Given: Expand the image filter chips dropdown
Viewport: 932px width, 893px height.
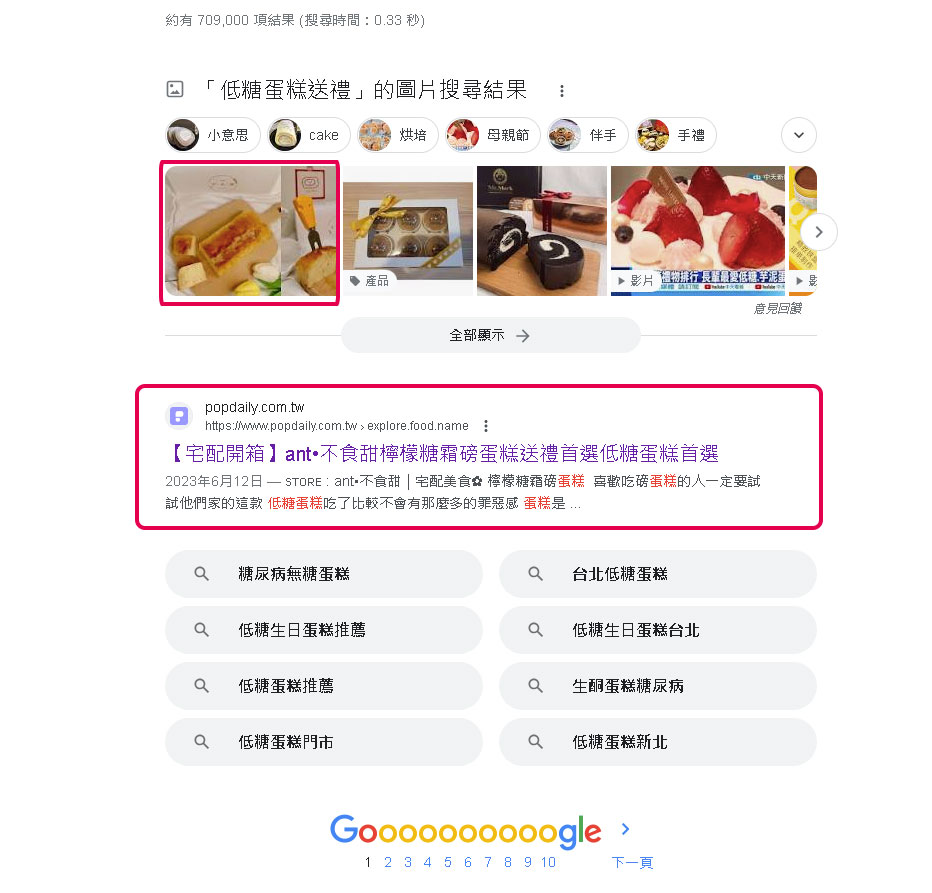Looking at the screenshot, I should [799, 136].
